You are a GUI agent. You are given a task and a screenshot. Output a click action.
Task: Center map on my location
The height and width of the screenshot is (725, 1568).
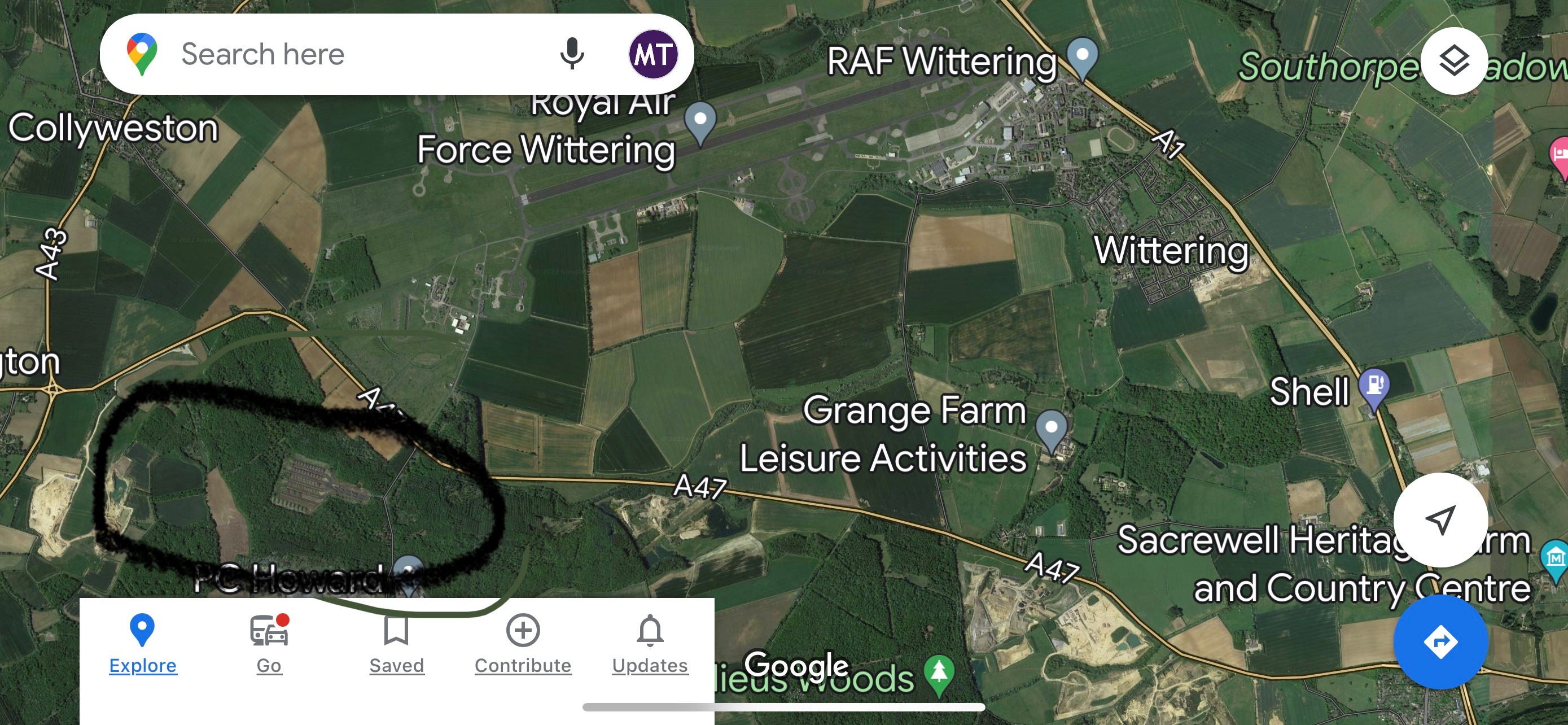(1440, 519)
